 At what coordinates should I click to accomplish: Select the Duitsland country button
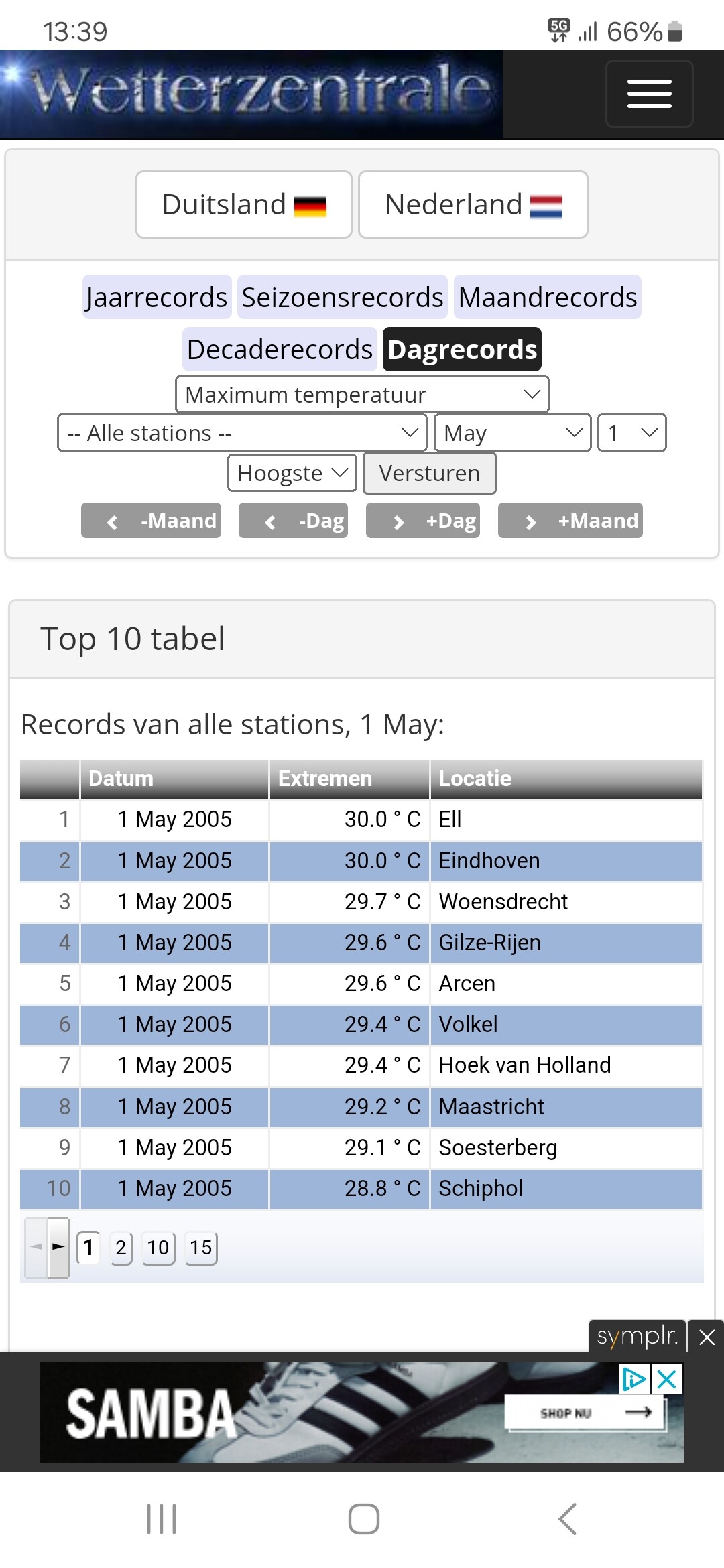pos(244,204)
